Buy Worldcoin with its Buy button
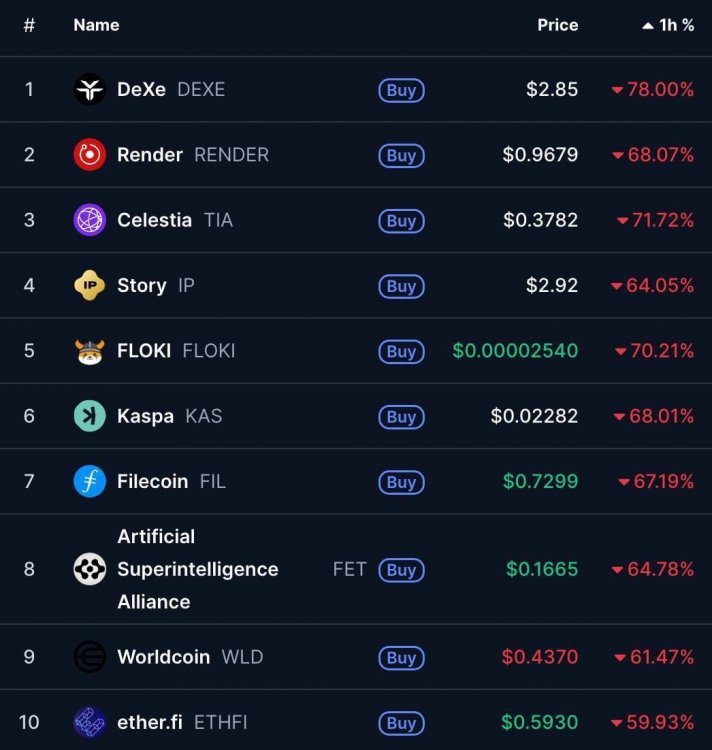 coord(401,658)
